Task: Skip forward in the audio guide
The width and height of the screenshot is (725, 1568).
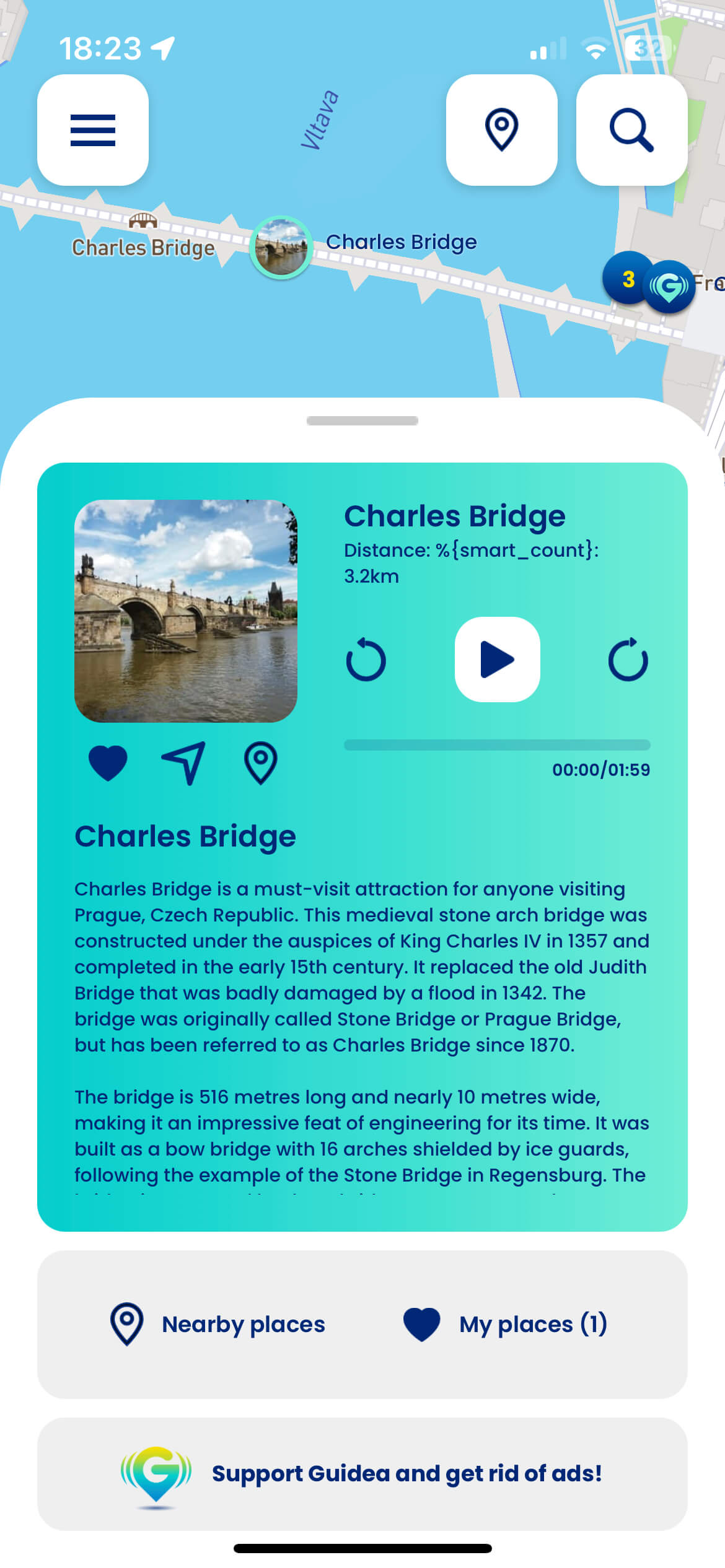Action: pyautogui.click(x=628, y=660)
